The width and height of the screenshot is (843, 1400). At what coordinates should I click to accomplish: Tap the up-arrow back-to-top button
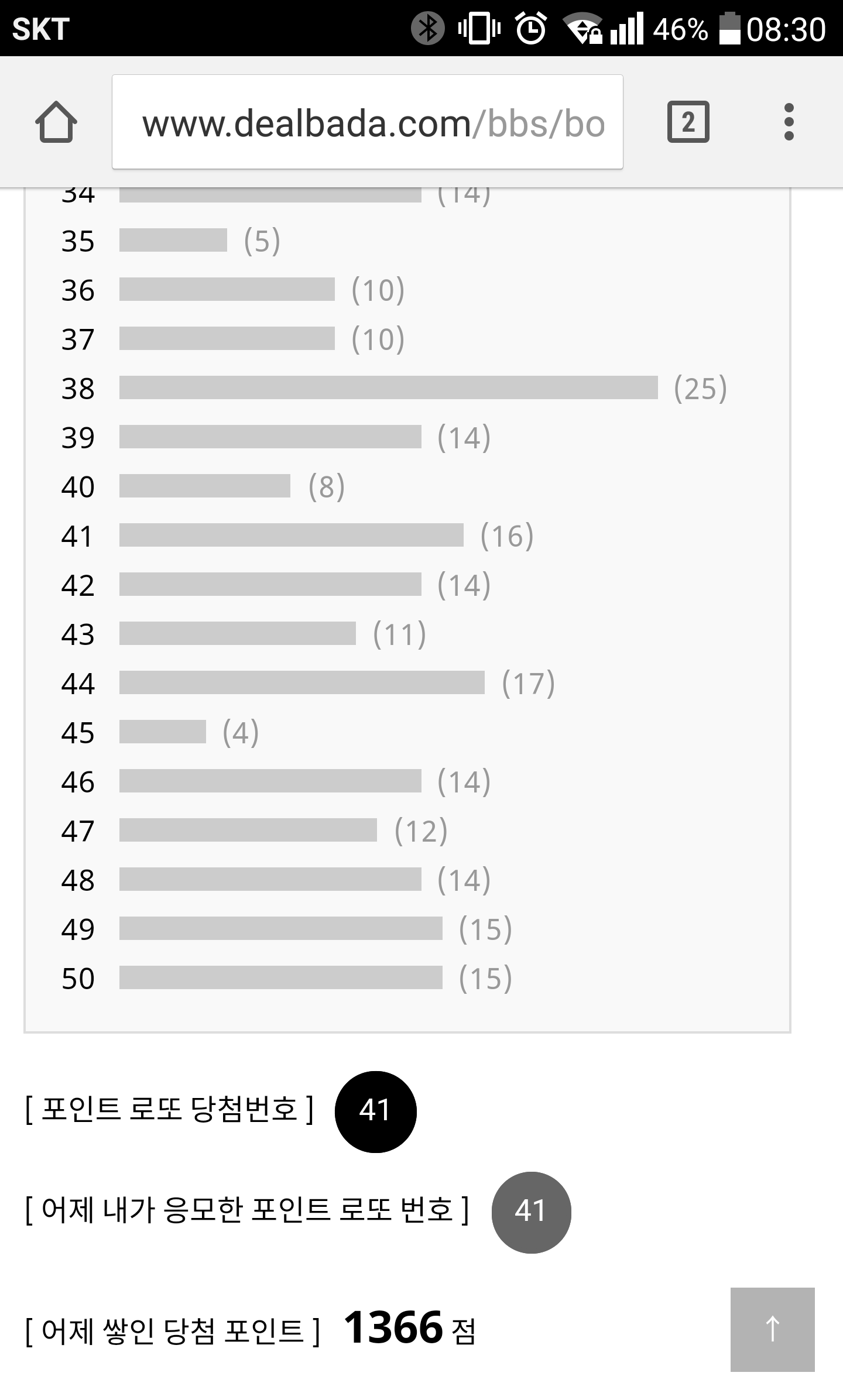pyautogui.click(x=773, y=1329)
